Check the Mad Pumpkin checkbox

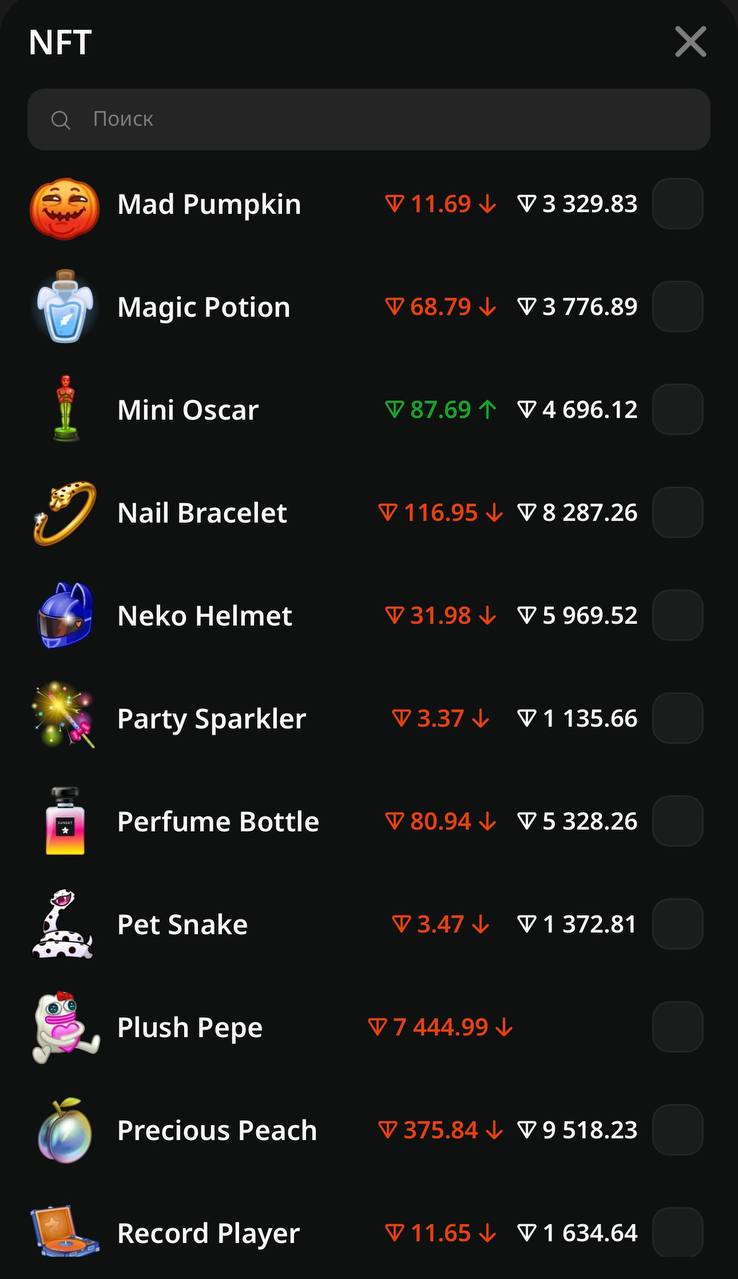[677, 204]
